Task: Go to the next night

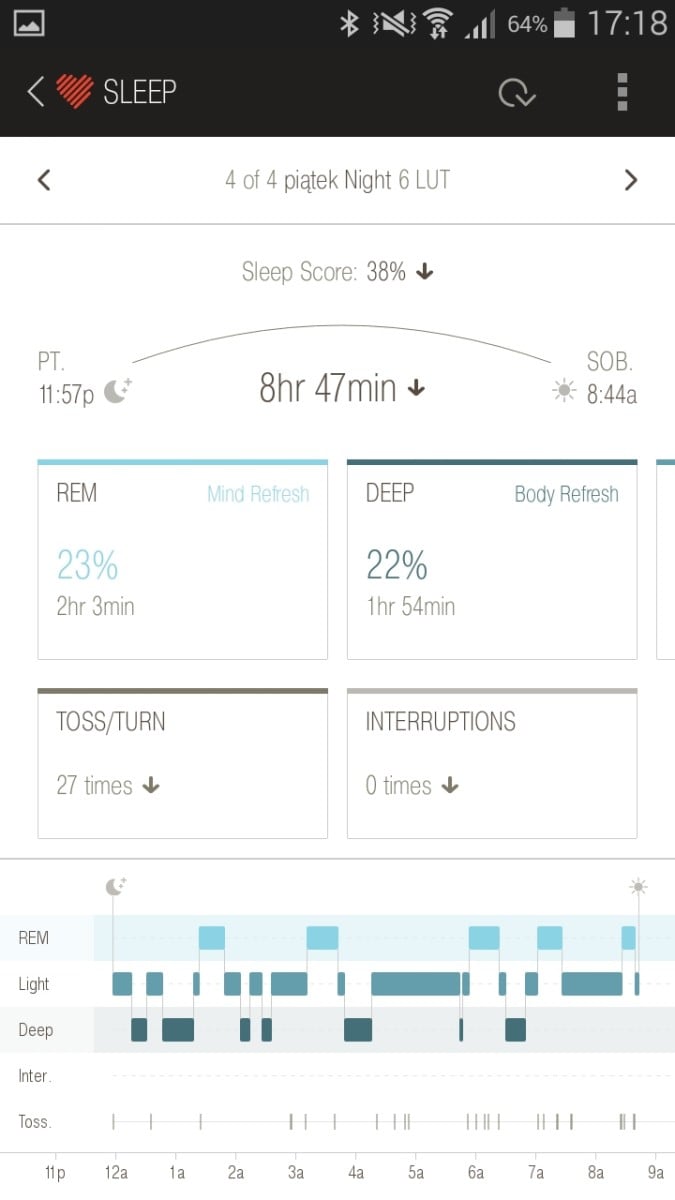Action: point(630,180)
